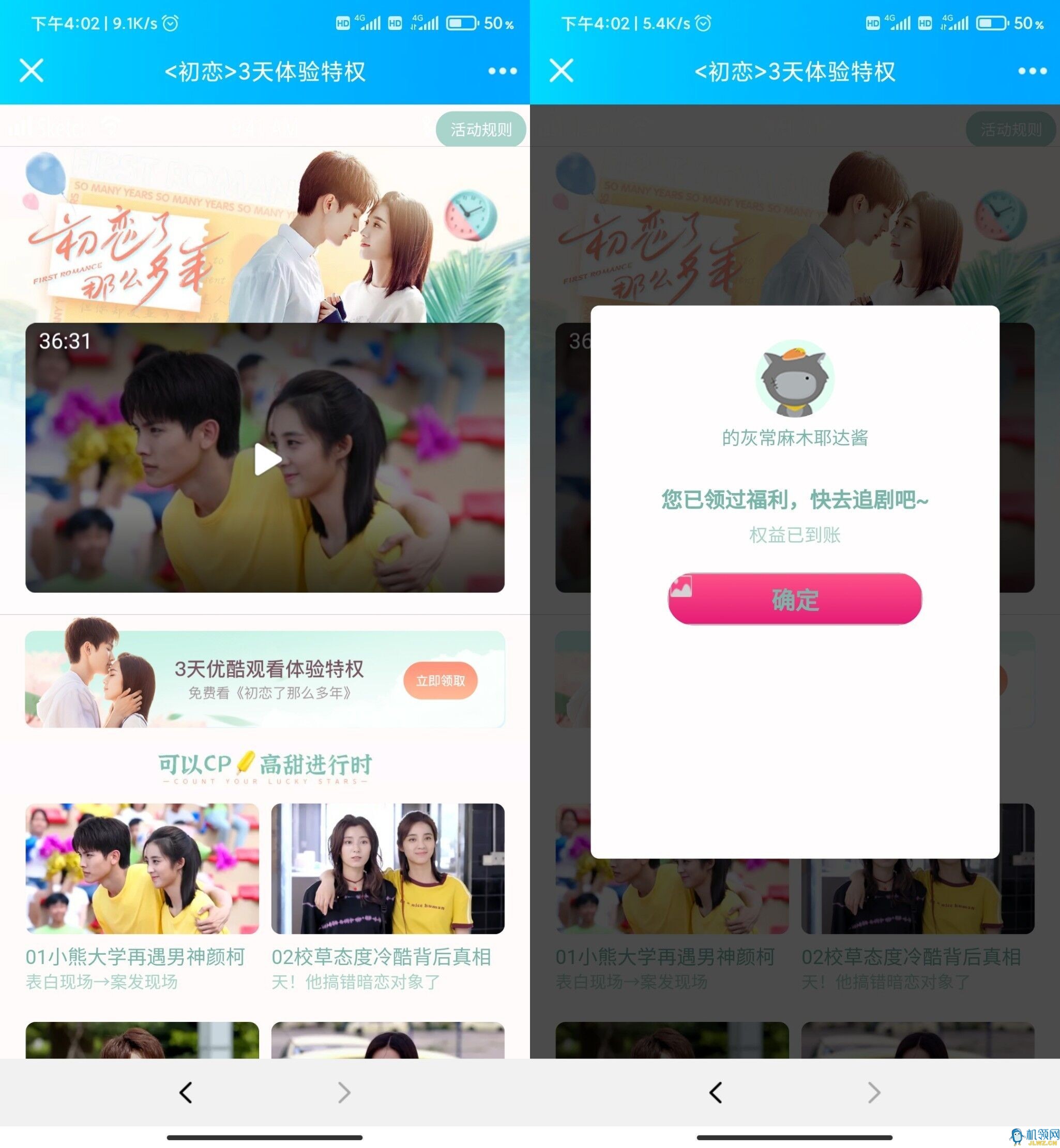Open the 3天优酷观看体验特权 banner

click(269, 679)
